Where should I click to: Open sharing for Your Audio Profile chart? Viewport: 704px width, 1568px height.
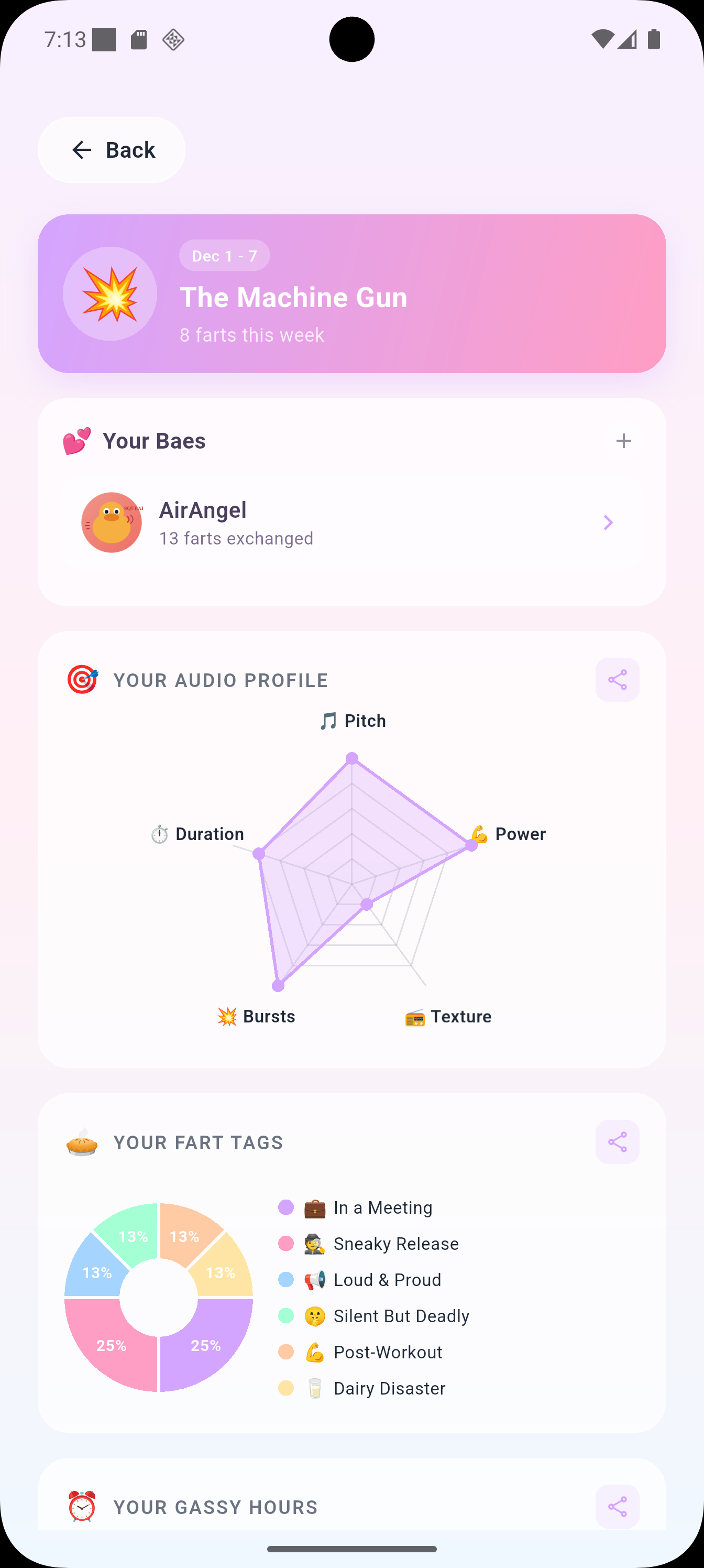pos(617,680)
